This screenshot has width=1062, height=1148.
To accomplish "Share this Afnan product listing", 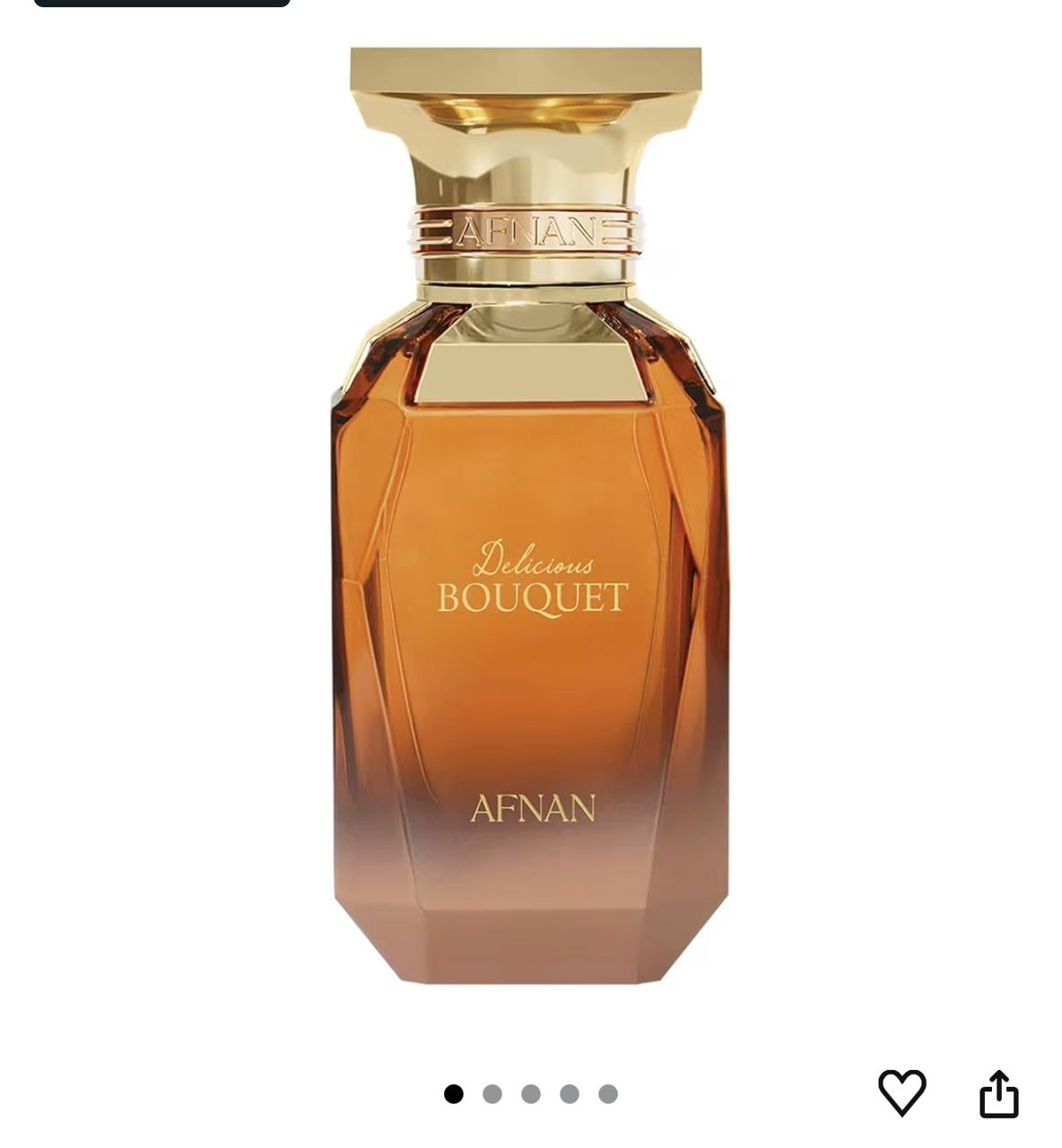I will (998, 1093).
